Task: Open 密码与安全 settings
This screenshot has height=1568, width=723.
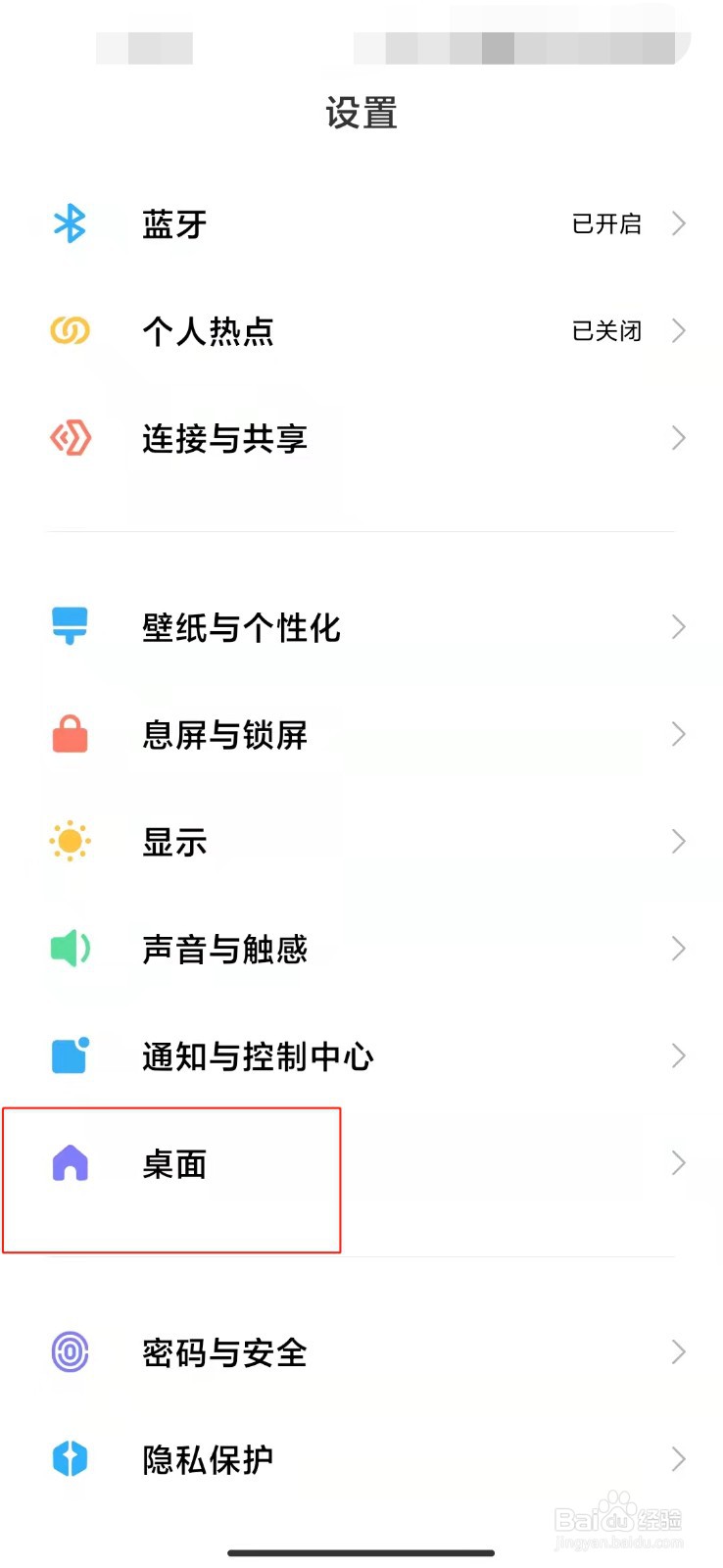Action: 224,1352
